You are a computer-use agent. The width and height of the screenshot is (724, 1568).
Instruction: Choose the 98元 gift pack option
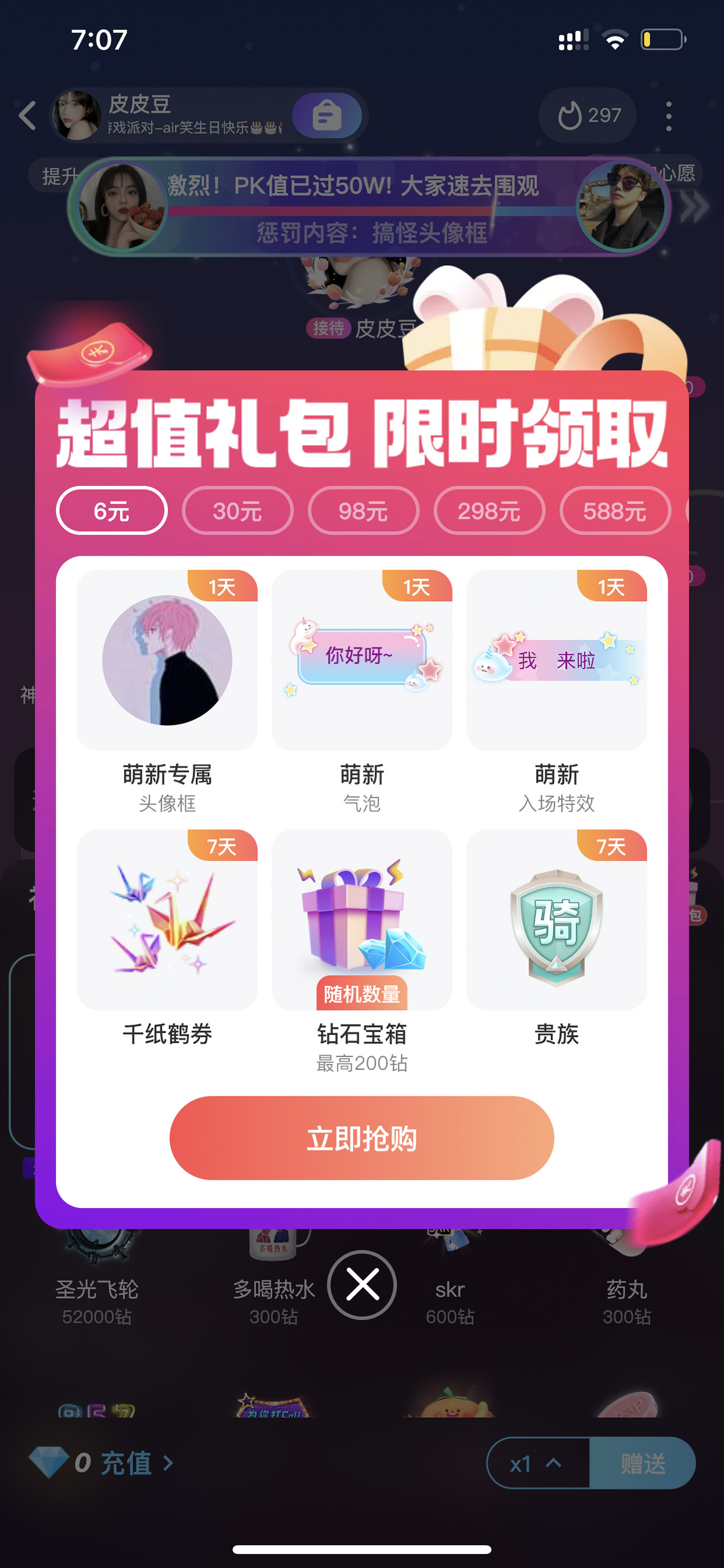363,511
